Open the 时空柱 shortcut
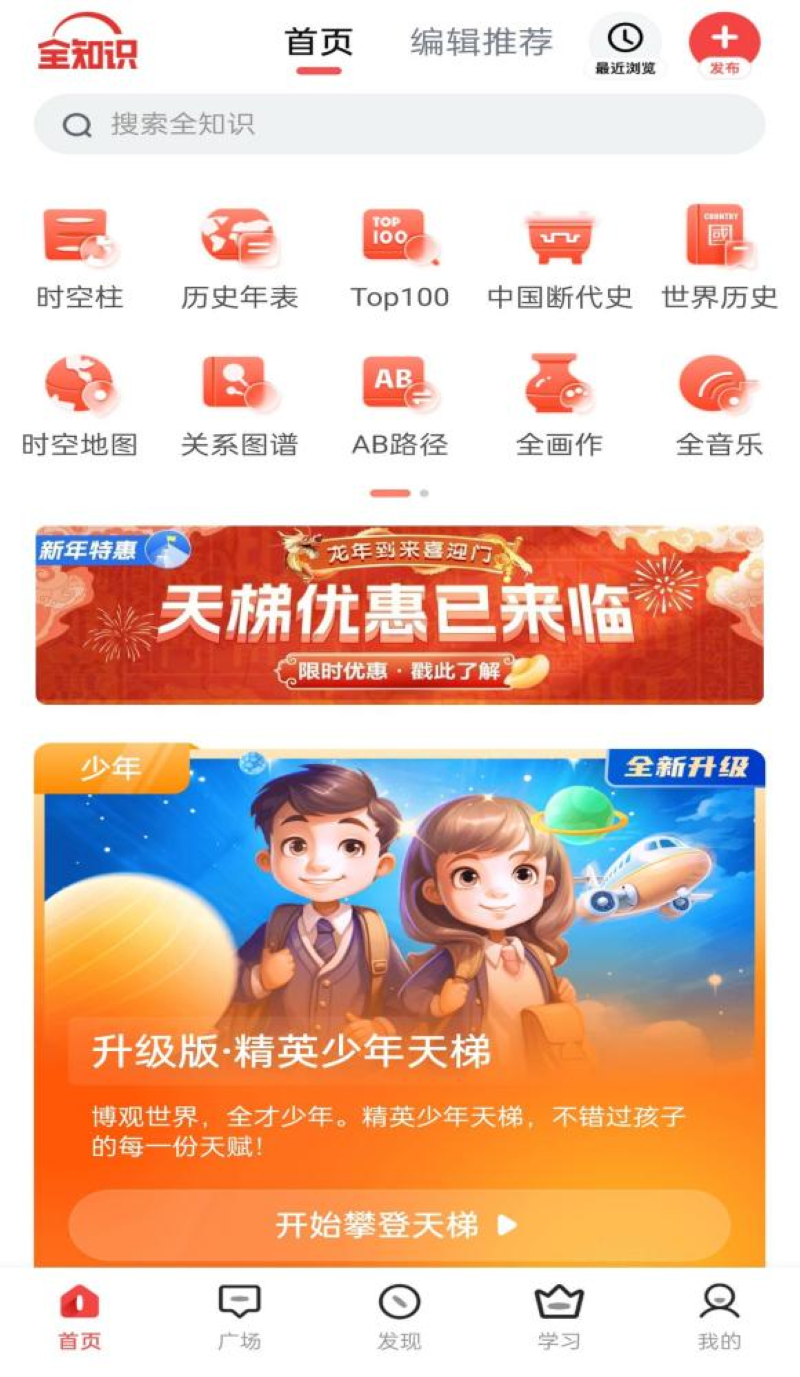Image resolution: width=800 pixels, height=1377 pixels. click(x=79, y=256)
